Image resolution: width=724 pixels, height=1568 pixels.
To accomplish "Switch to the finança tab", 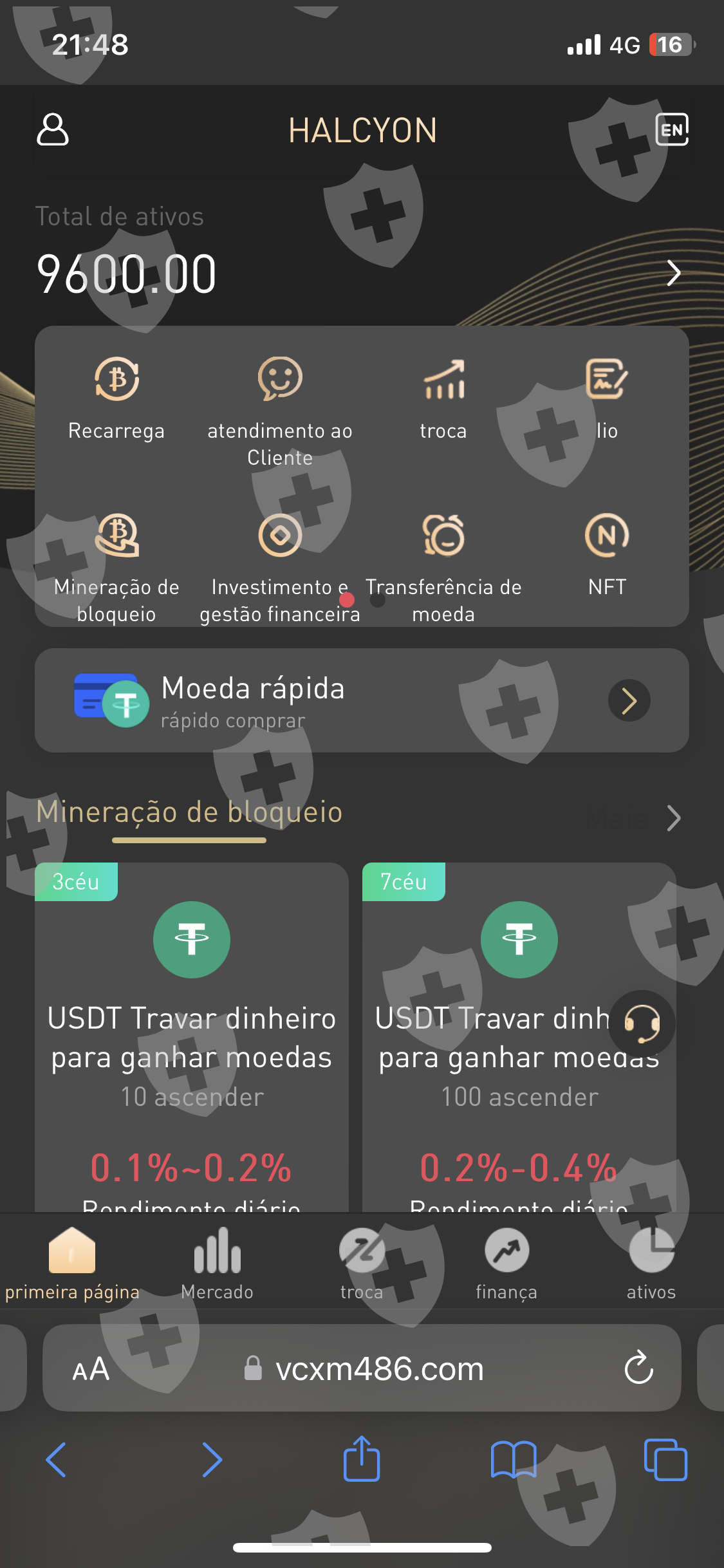I will 506,1263.
